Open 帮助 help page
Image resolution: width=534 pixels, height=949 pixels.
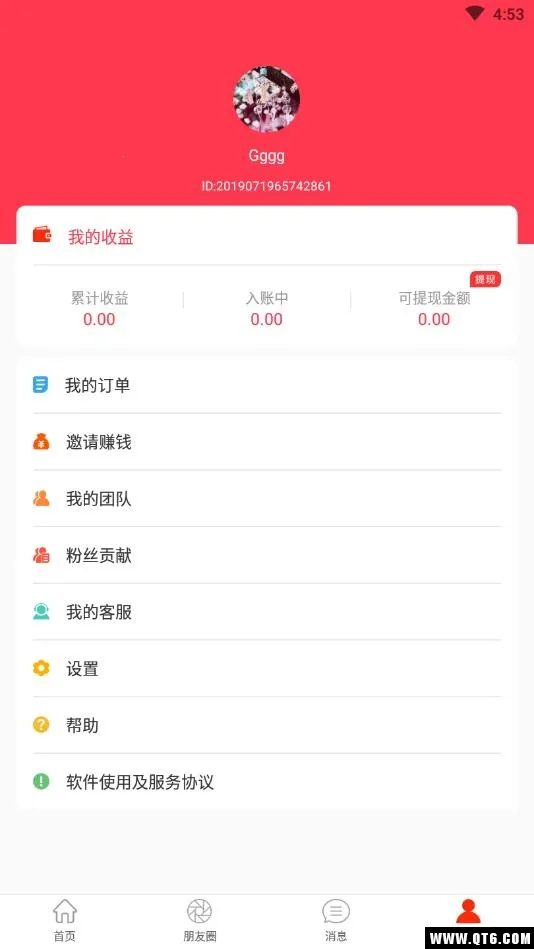(x=267, y=725)
